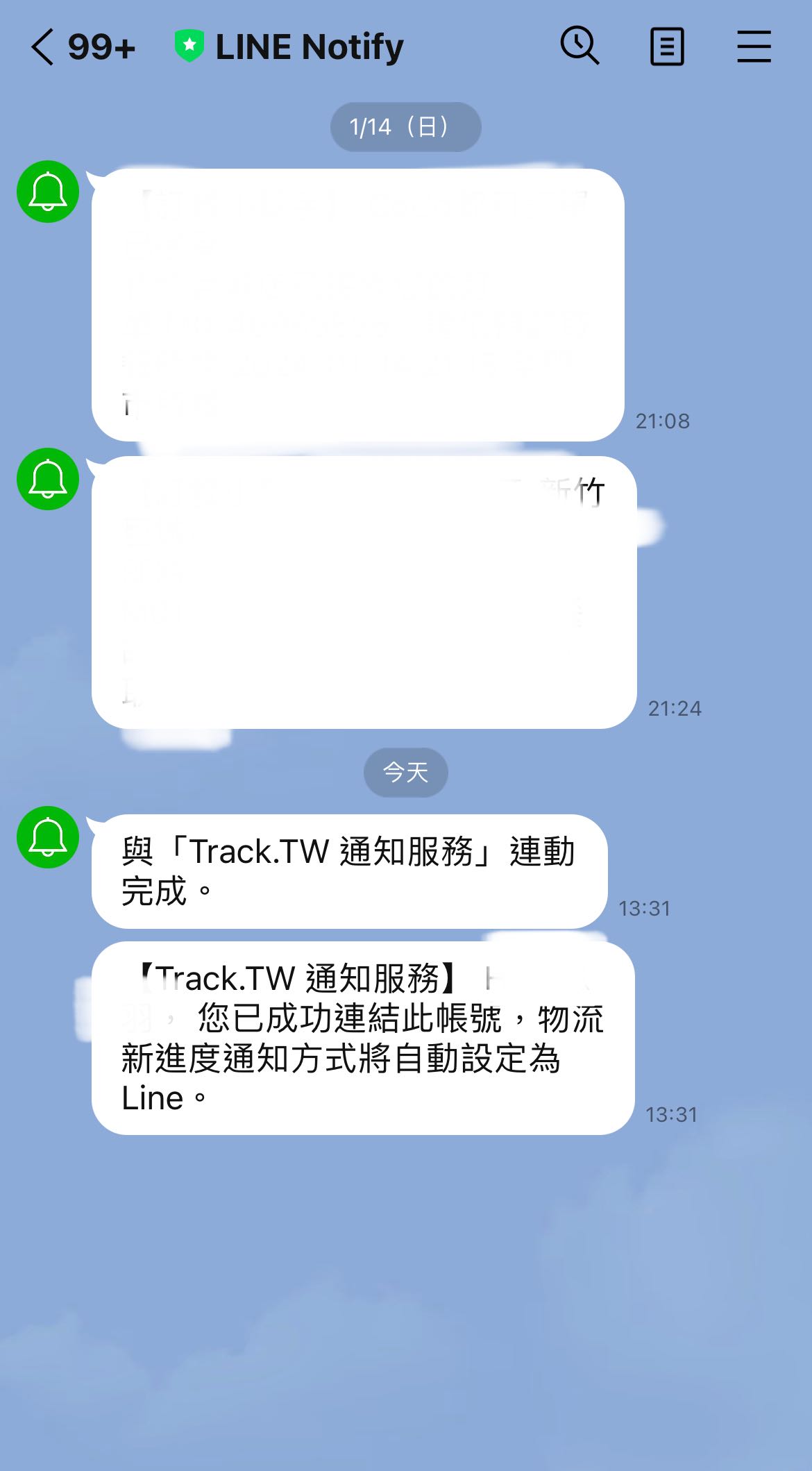Viewport: 812px width, 1471px height.
Task: Go back to the chat list
Action: click(x=42, y=47)
